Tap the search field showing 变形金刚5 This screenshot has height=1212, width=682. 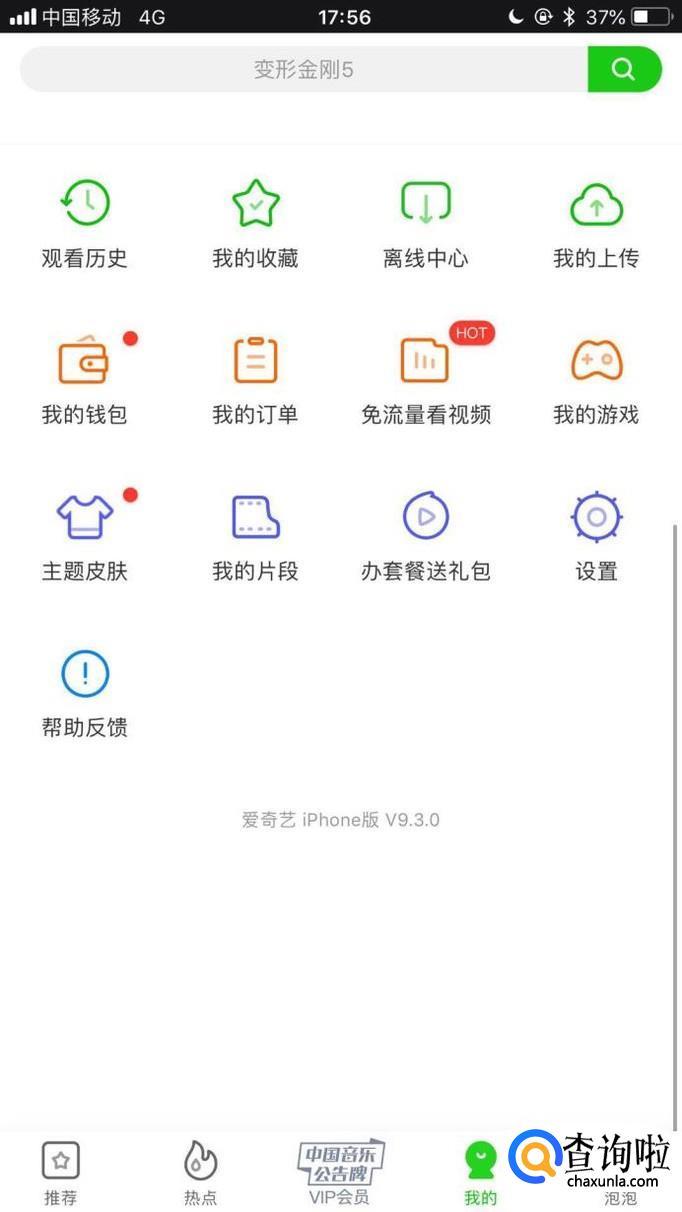click(303, 70)
